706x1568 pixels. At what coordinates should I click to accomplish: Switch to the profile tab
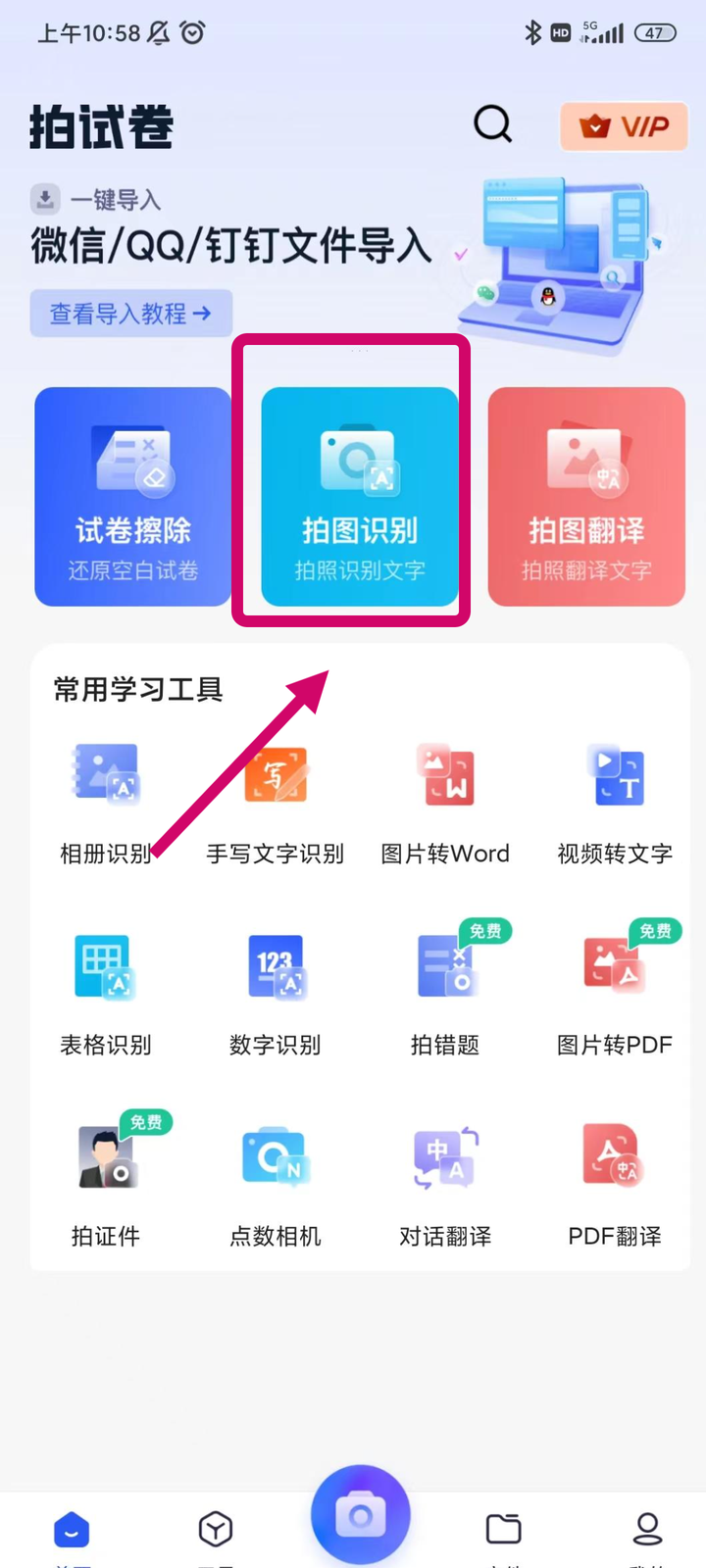[647, 1534]
